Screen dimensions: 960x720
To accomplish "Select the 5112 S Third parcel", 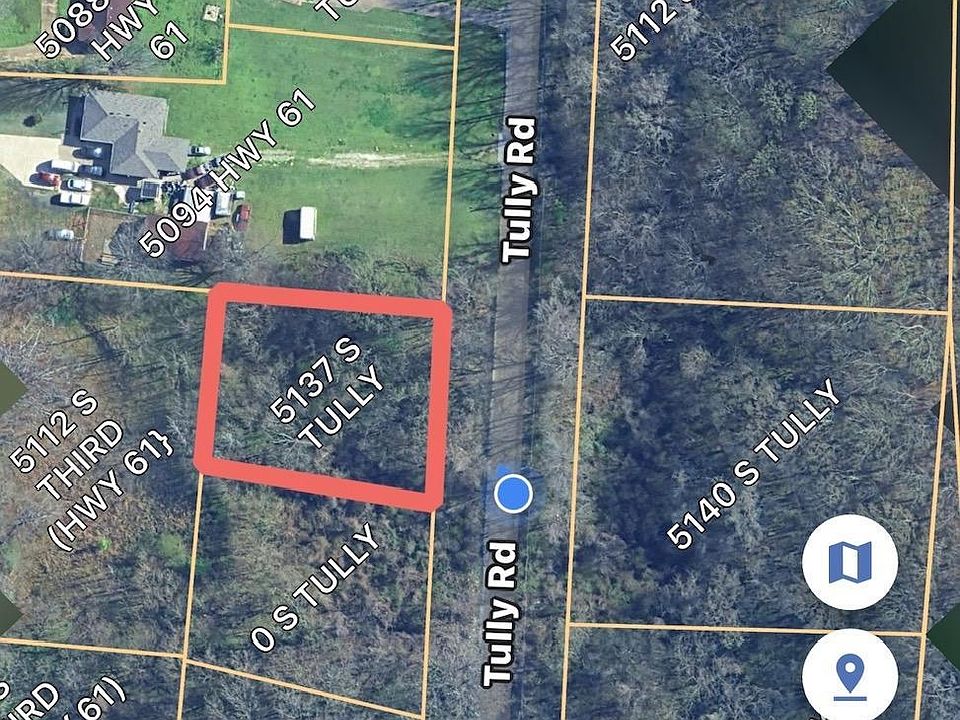I will click(90, 470).
